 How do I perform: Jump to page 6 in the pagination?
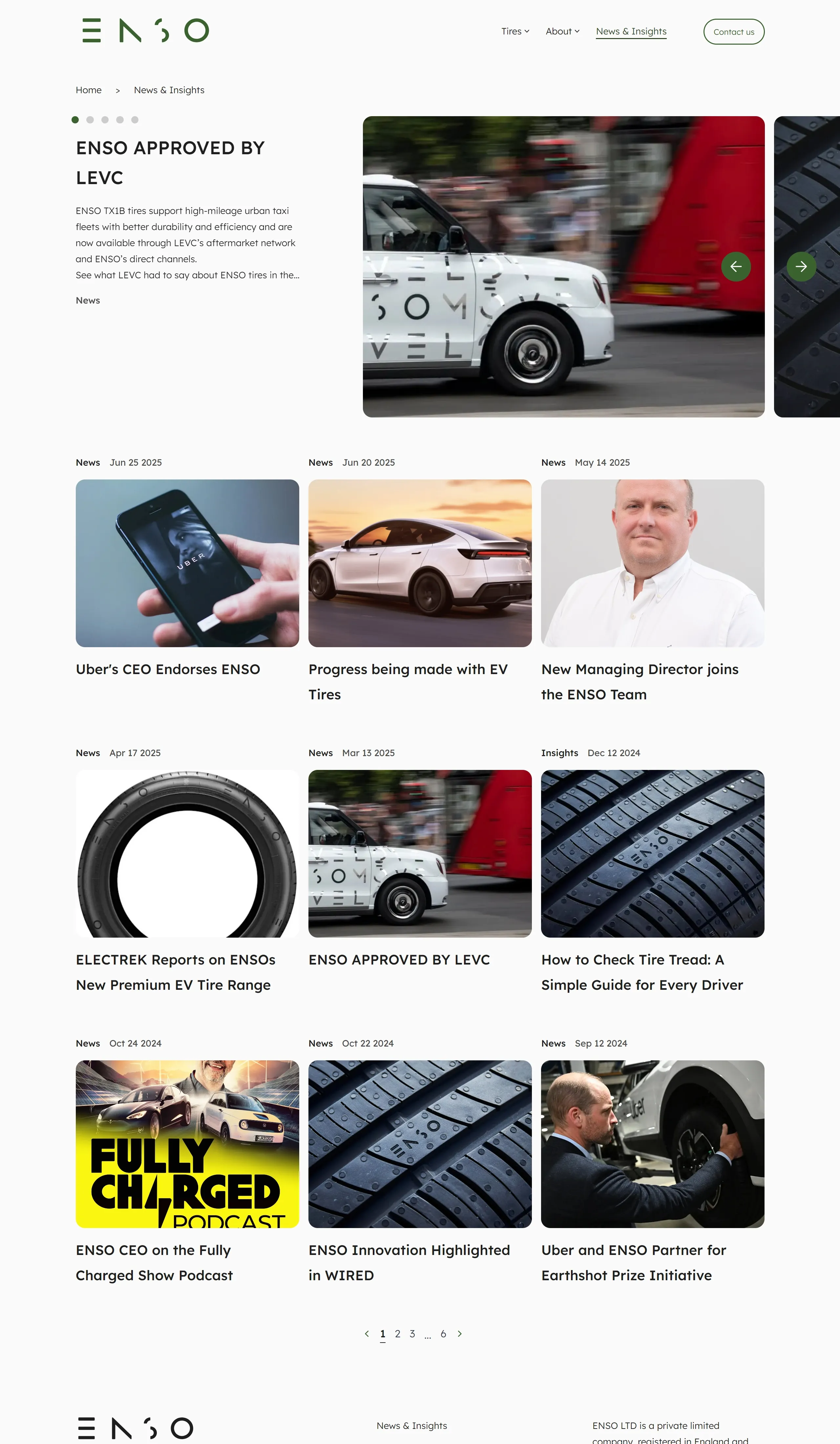(x=443, y=1334)
